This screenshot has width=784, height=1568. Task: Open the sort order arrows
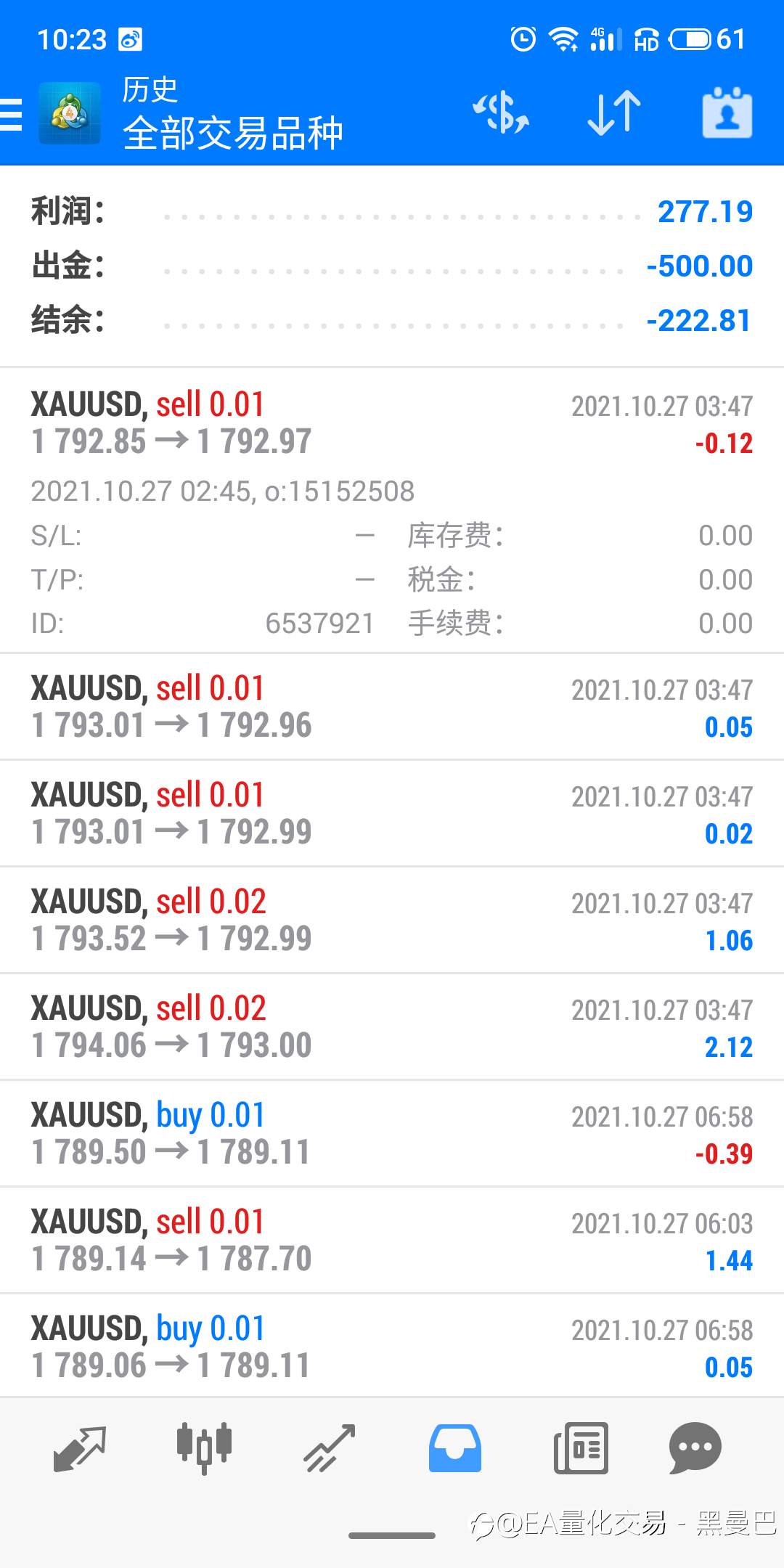tap(614, 113)
